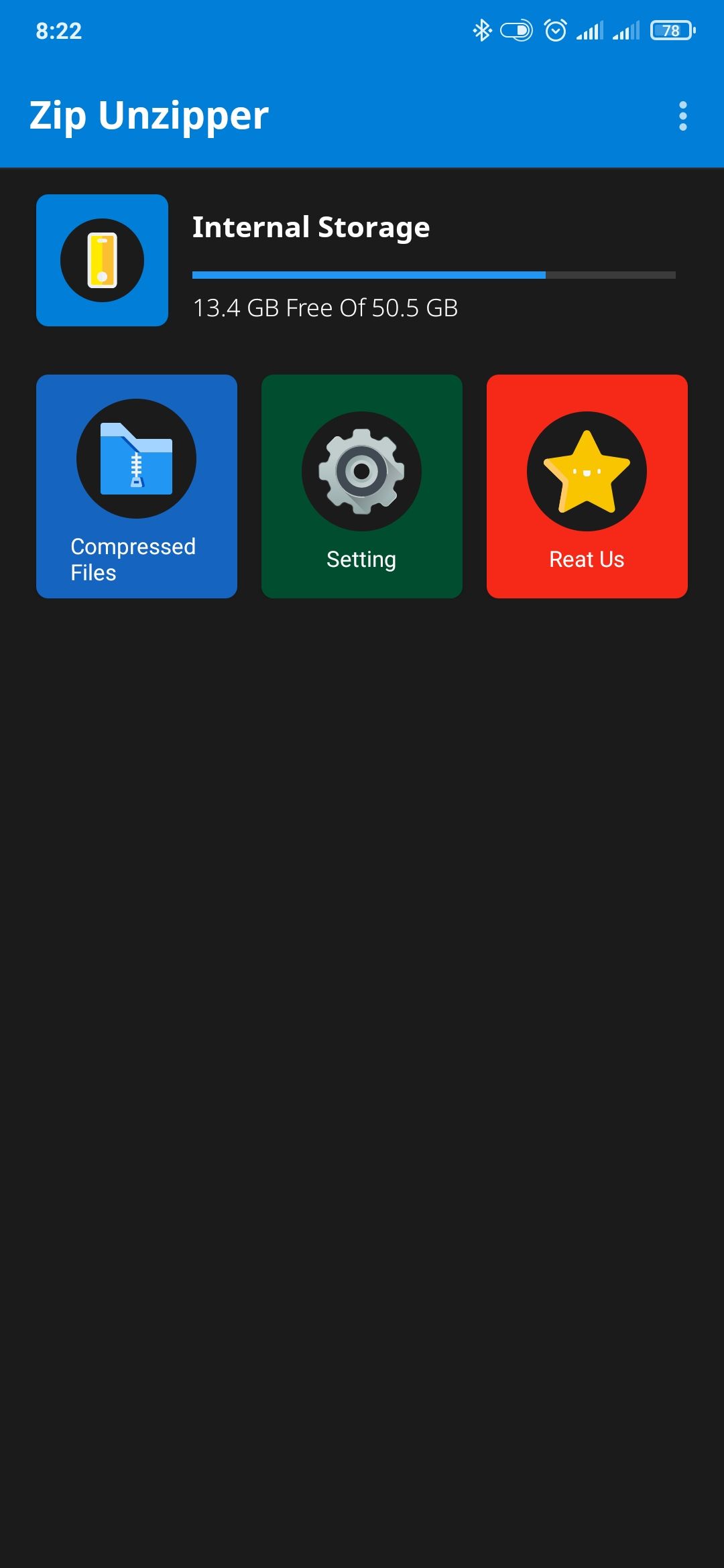Screen dimensions: 724x1568
Task: Toggle the status bar switch indicator
Action: coord(516,29)
